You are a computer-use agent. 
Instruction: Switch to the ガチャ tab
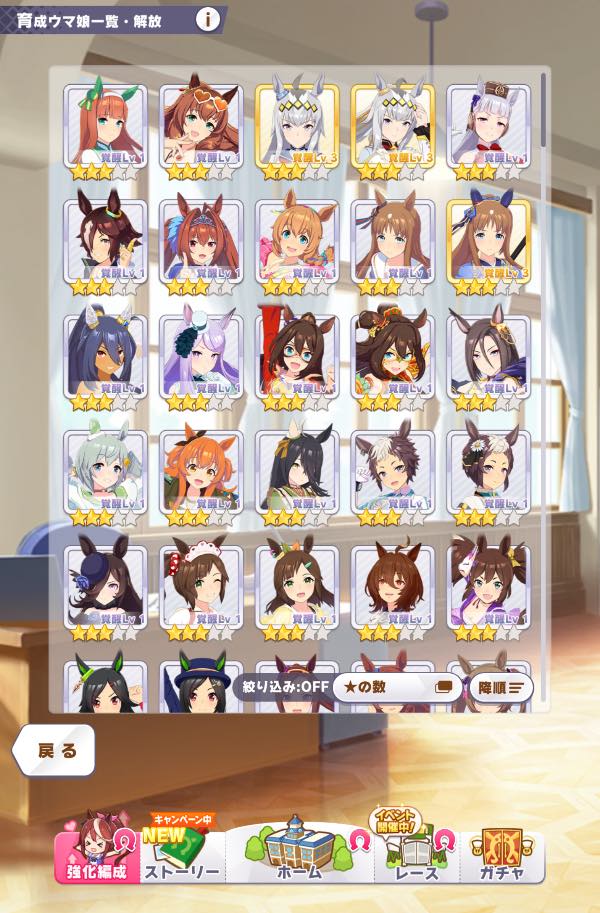502,850
